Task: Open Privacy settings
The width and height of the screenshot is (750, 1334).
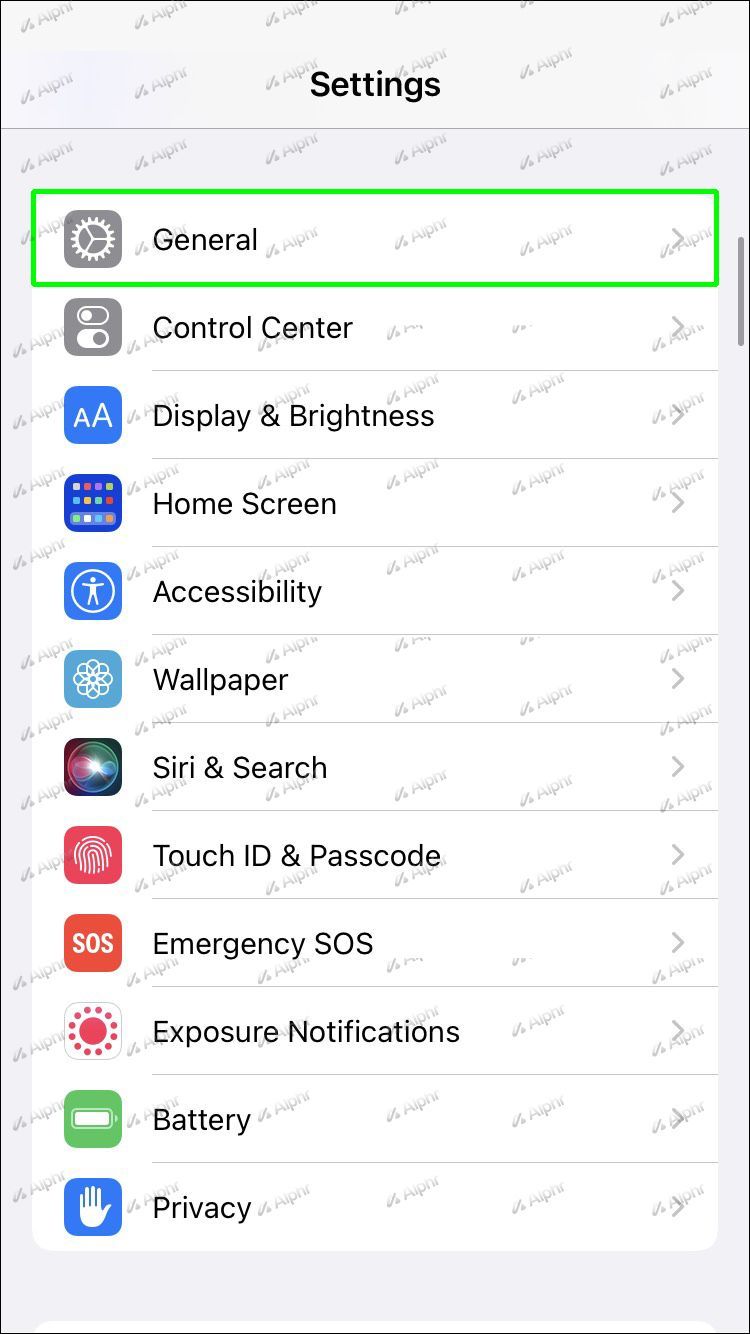Action: [x=375, y=1207]
